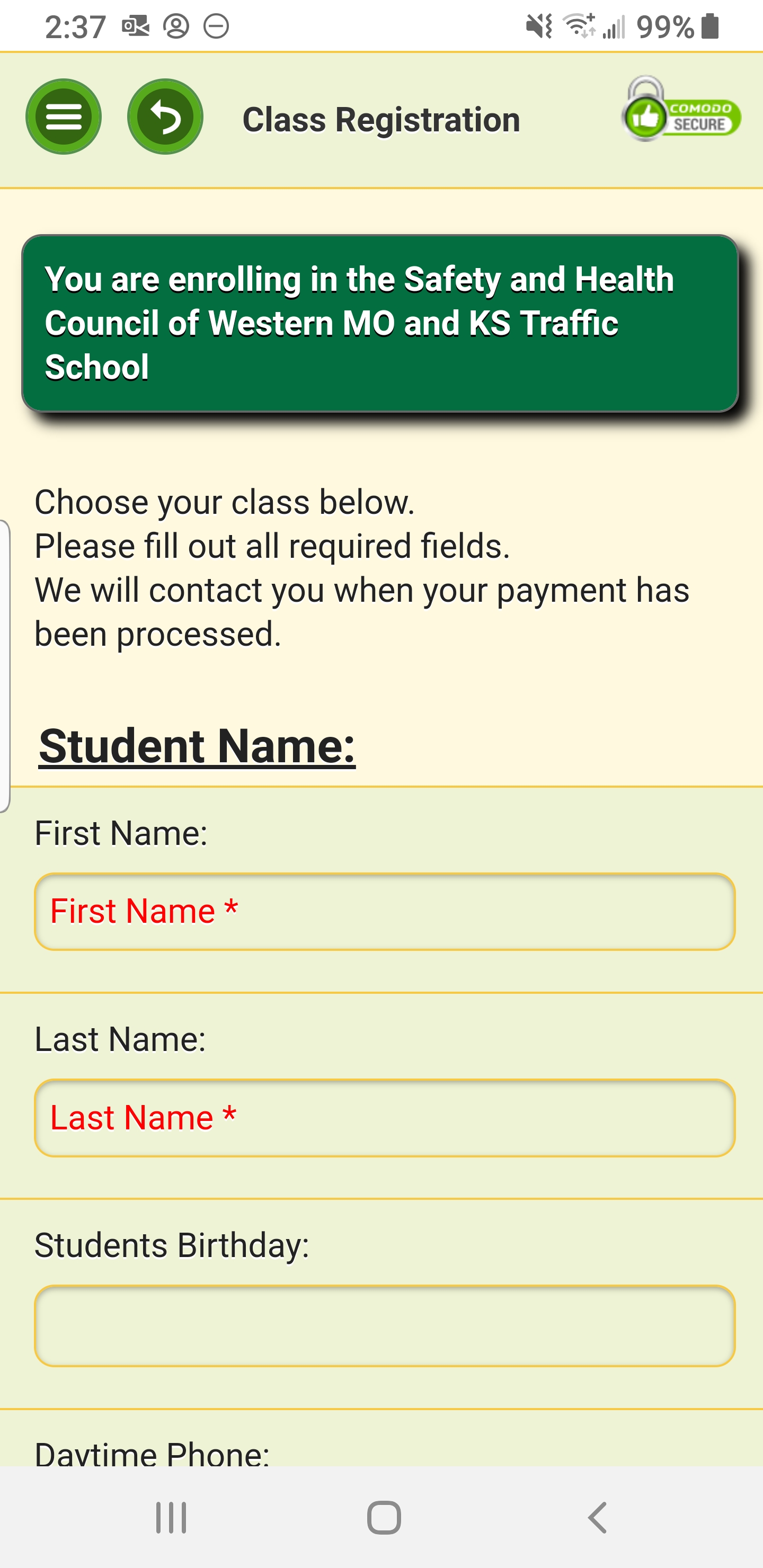Focus the First Name input field
This screenshot has height=1568, width=763.
[384, 911]
